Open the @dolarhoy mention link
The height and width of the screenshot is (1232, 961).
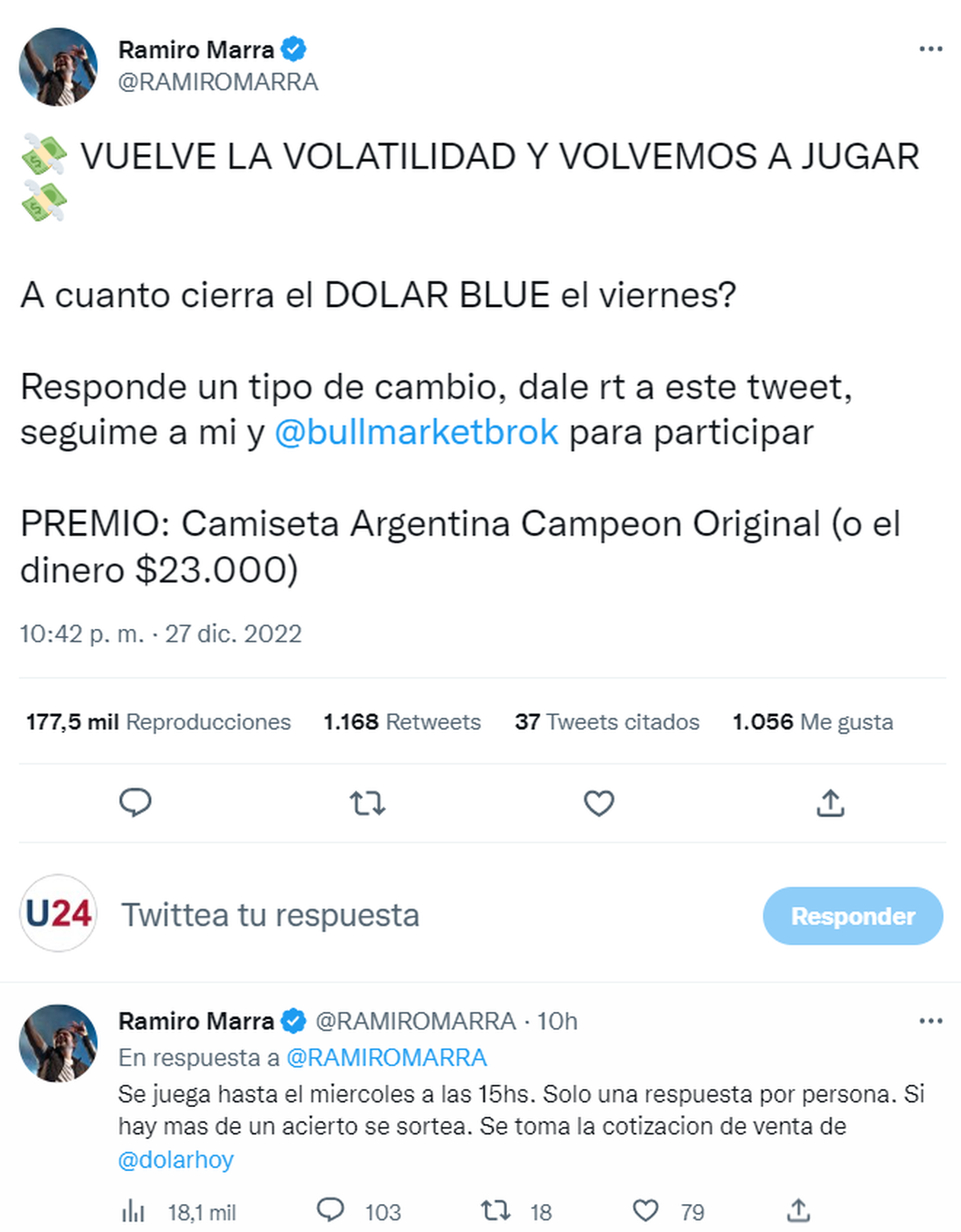click(x=175, y=1160)
